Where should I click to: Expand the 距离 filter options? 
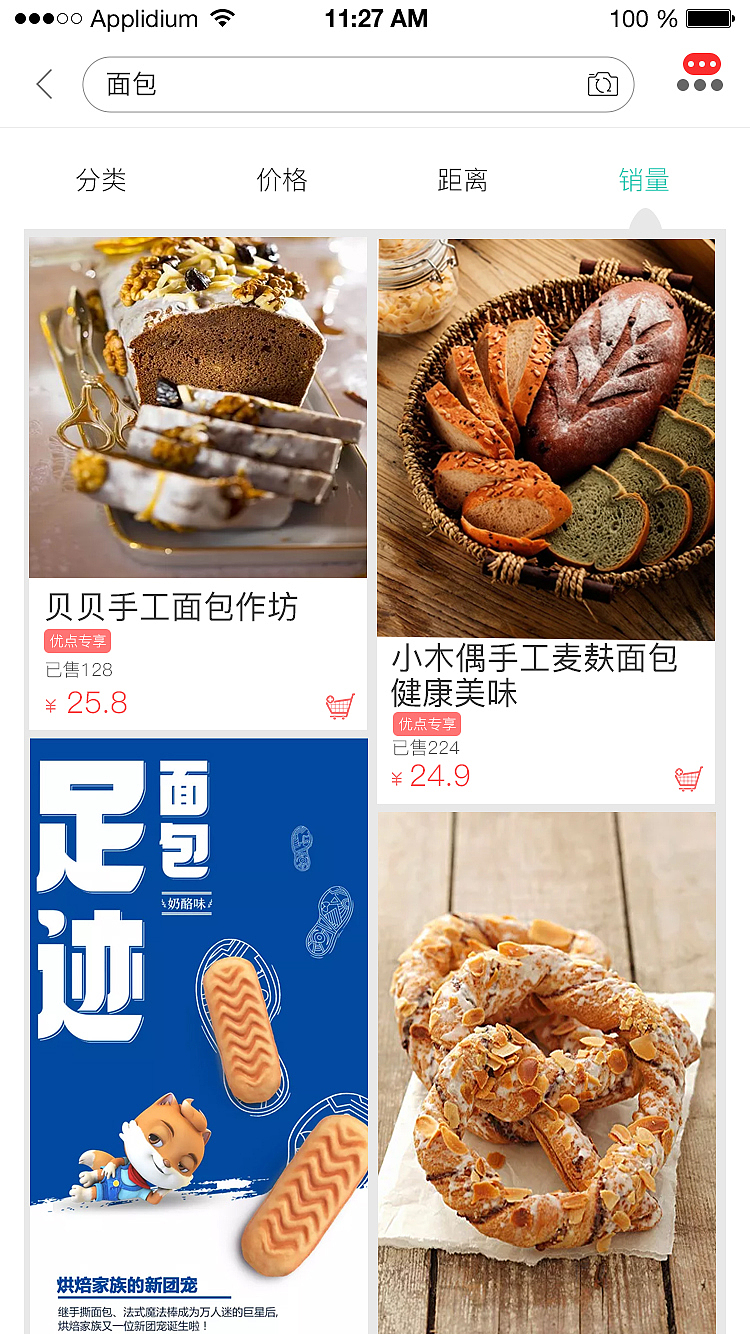pyautogui.click(x=462, y=180)
